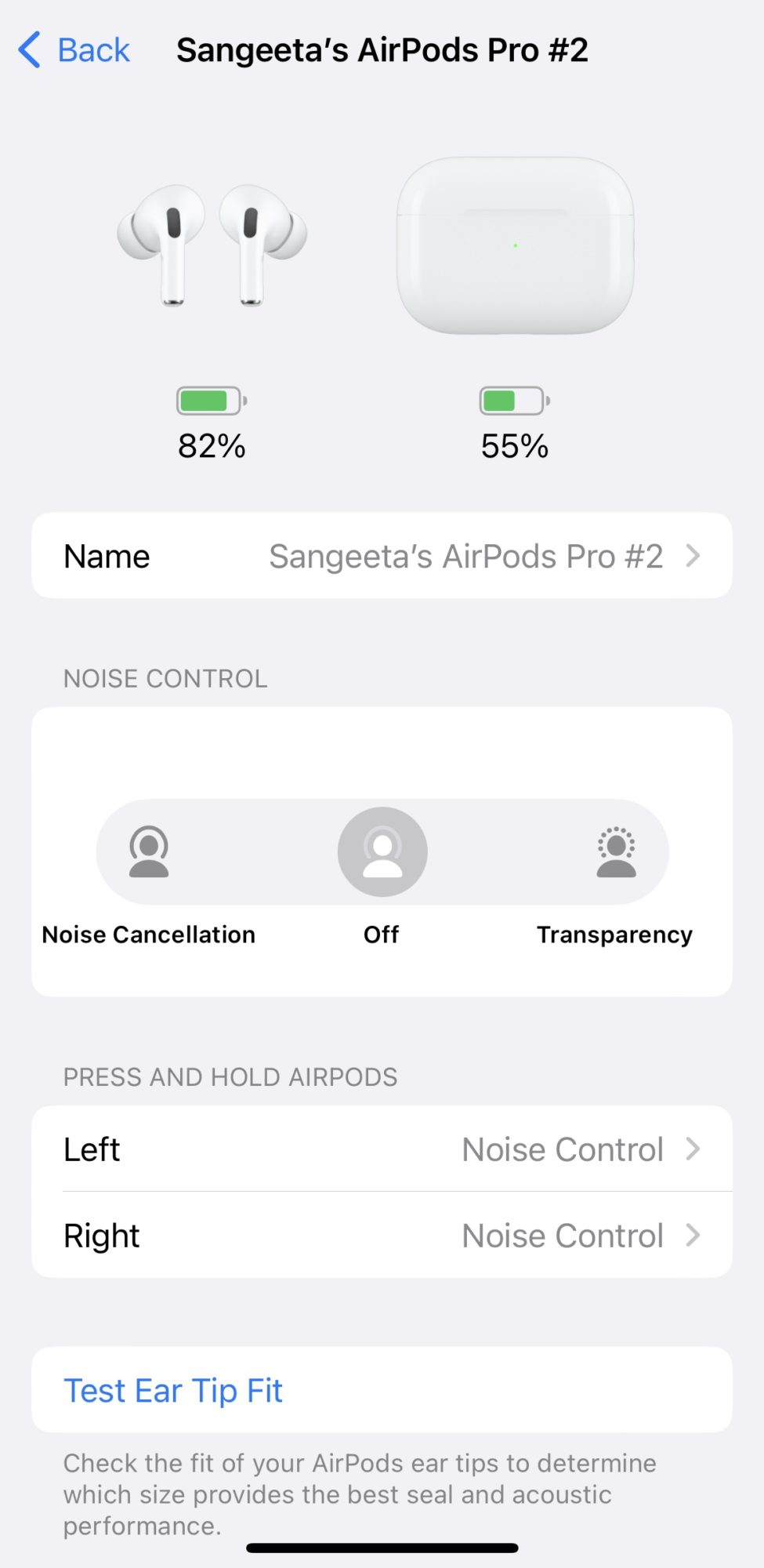The image size is (764, 1568).
Task: Tap the Sangeeta's AirPods Pro #2 title
Action: [383, 49]
